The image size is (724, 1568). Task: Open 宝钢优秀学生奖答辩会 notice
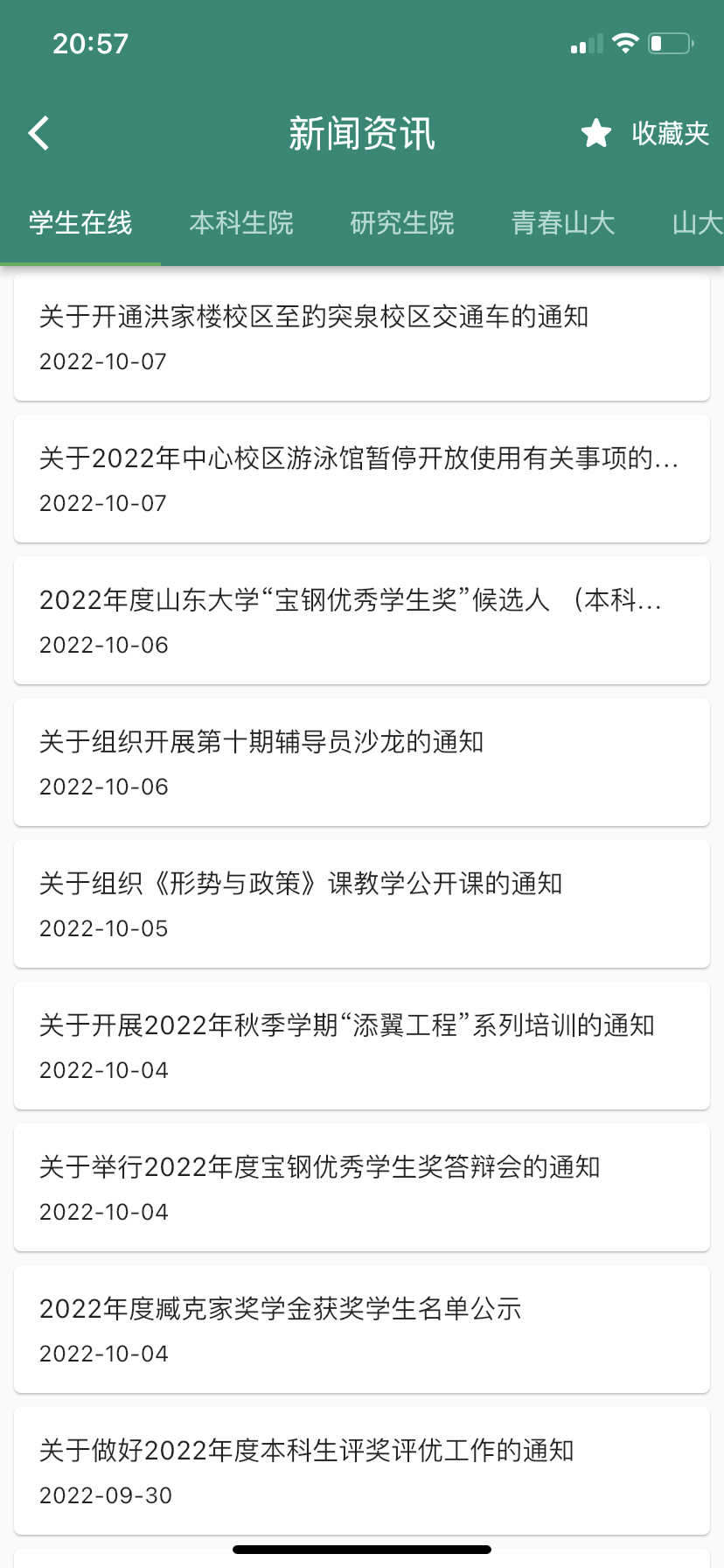[362, 1187]
